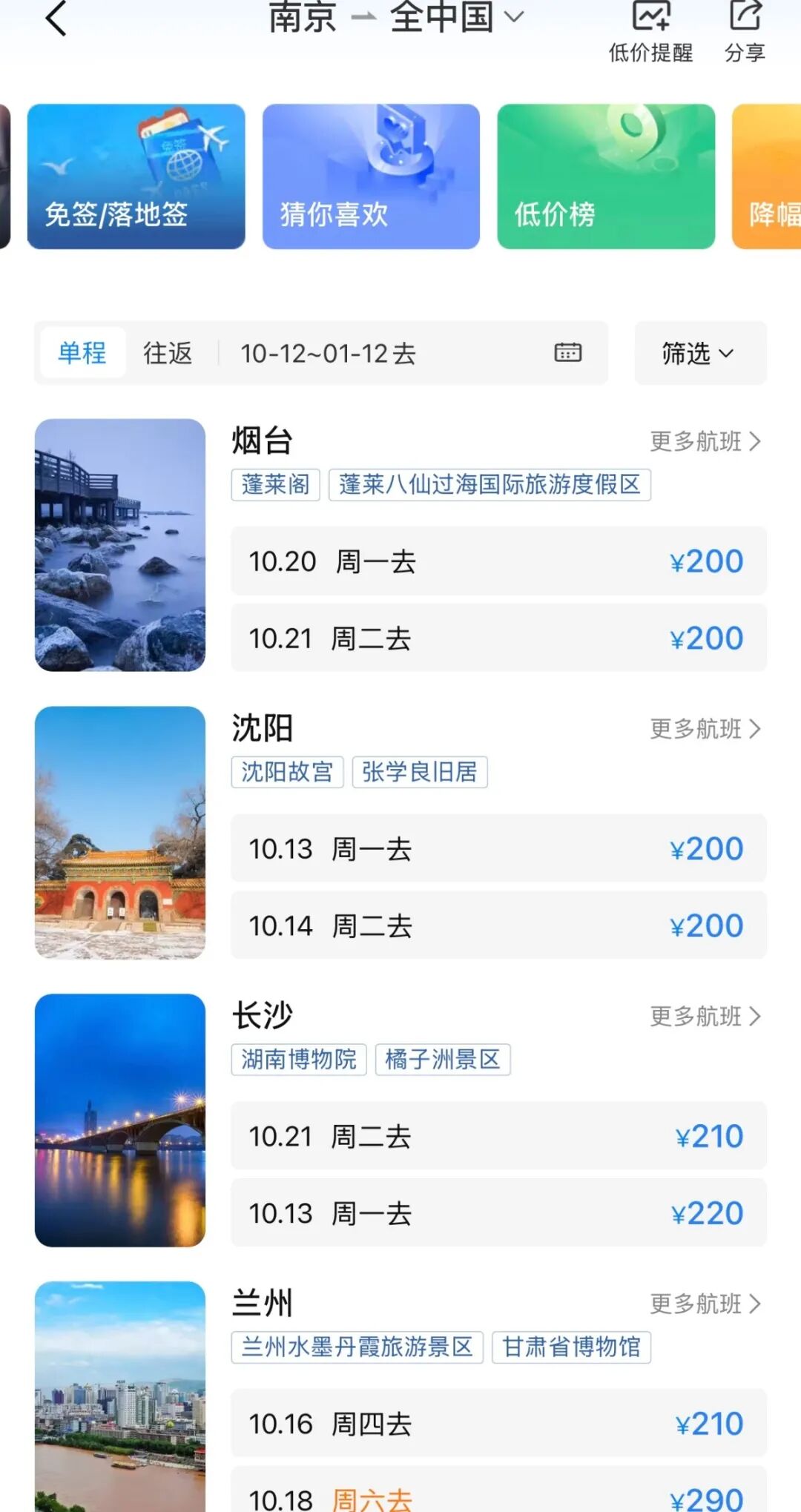Switch to the 往返 round-trip tab

coord(168,353)
